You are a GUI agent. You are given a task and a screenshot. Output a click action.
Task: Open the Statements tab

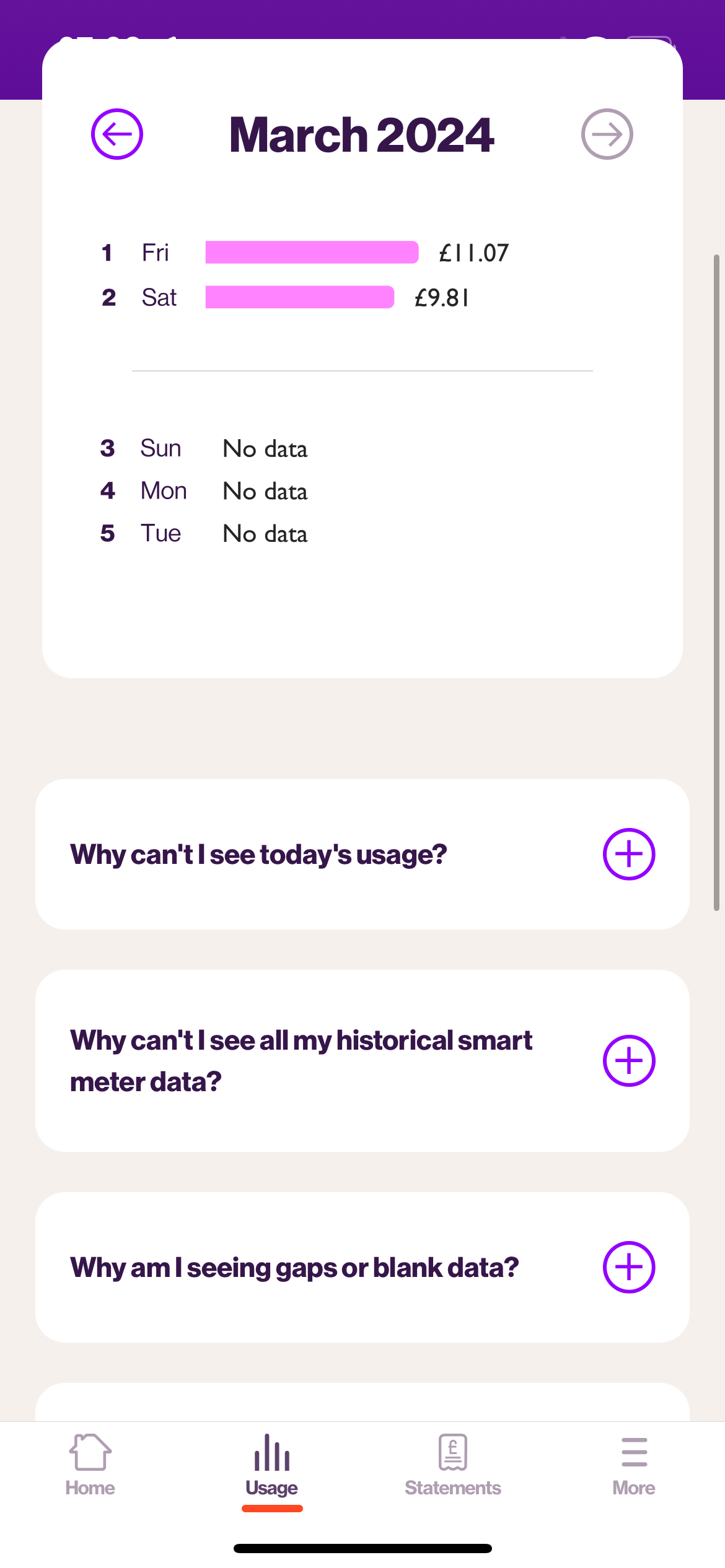tap(453, 1466)
